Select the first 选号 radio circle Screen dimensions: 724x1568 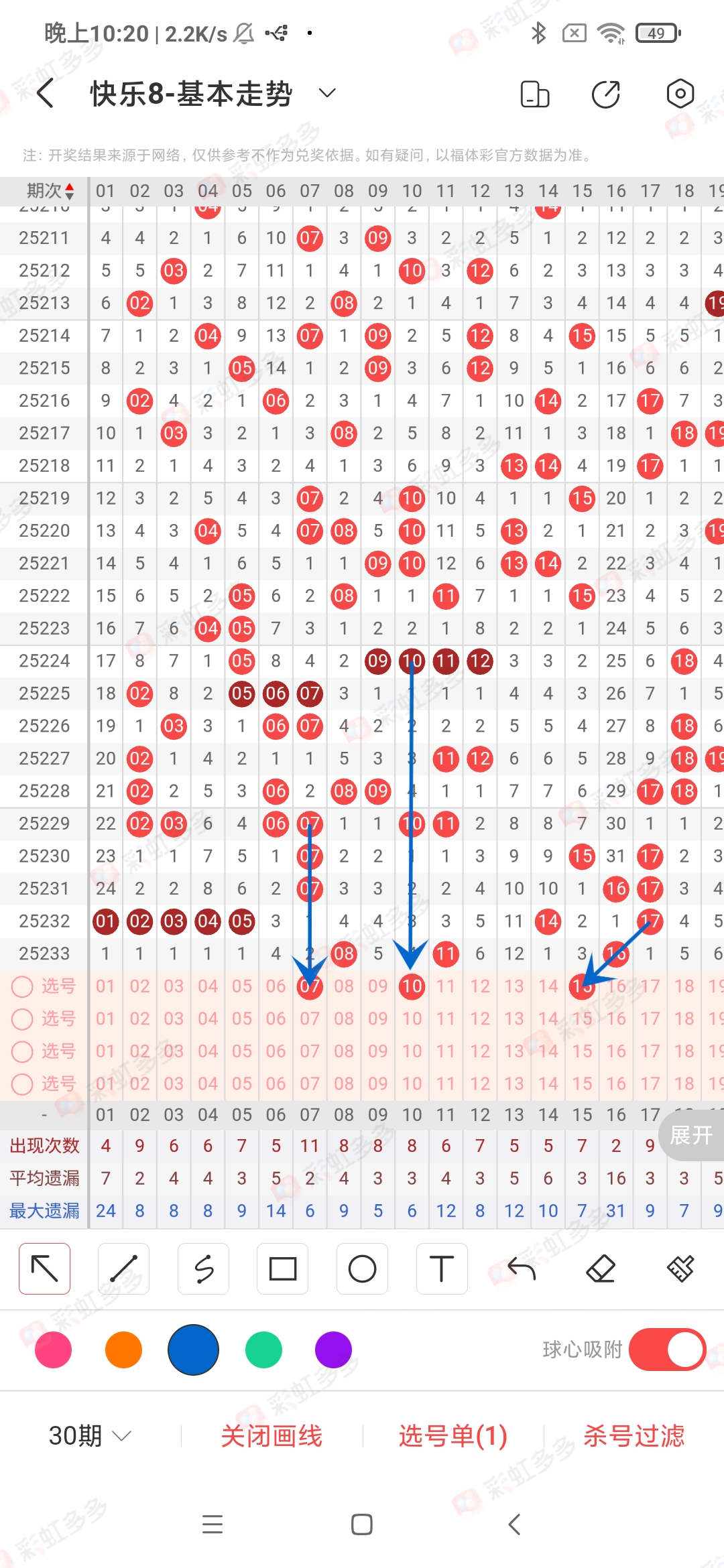click(x=22, y=986)
